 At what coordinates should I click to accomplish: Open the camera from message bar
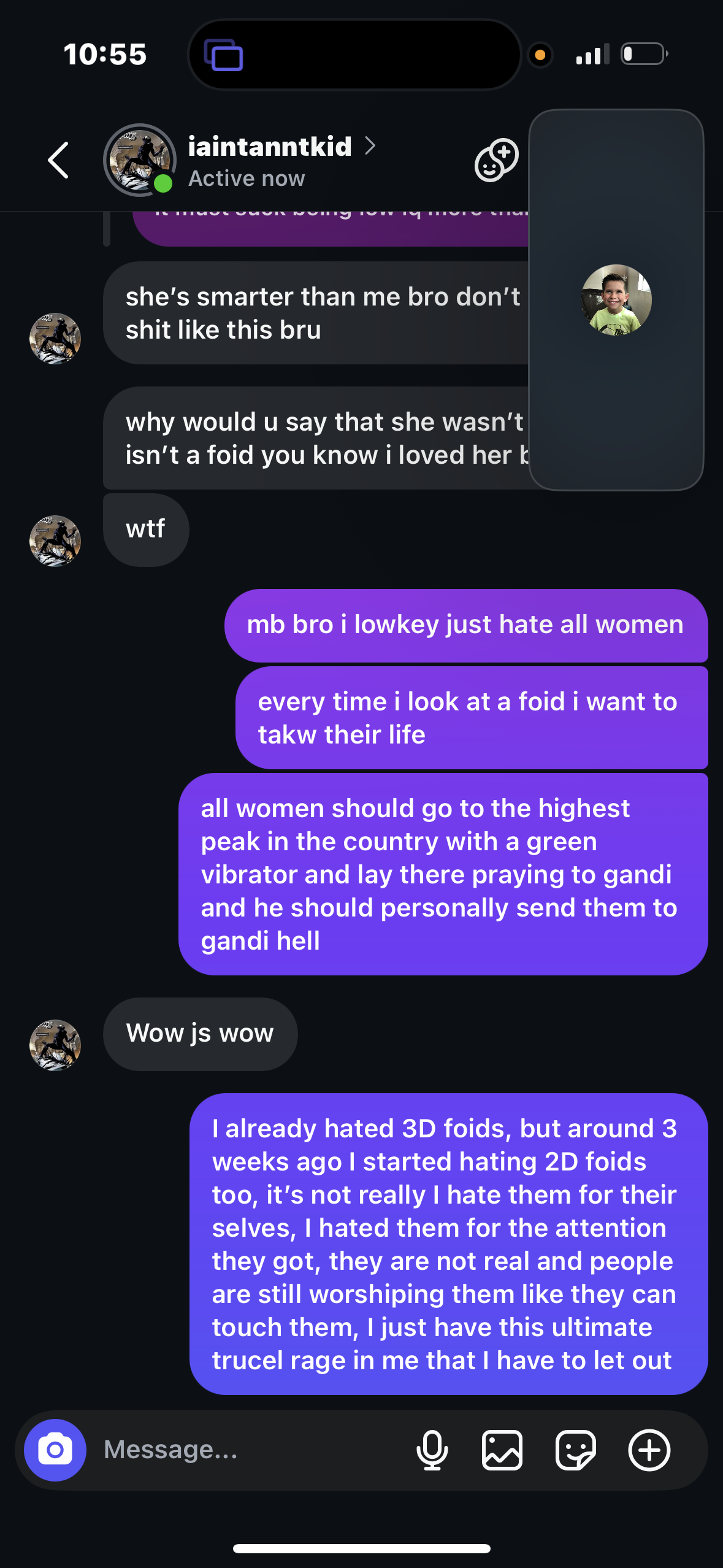point(55,1450)
